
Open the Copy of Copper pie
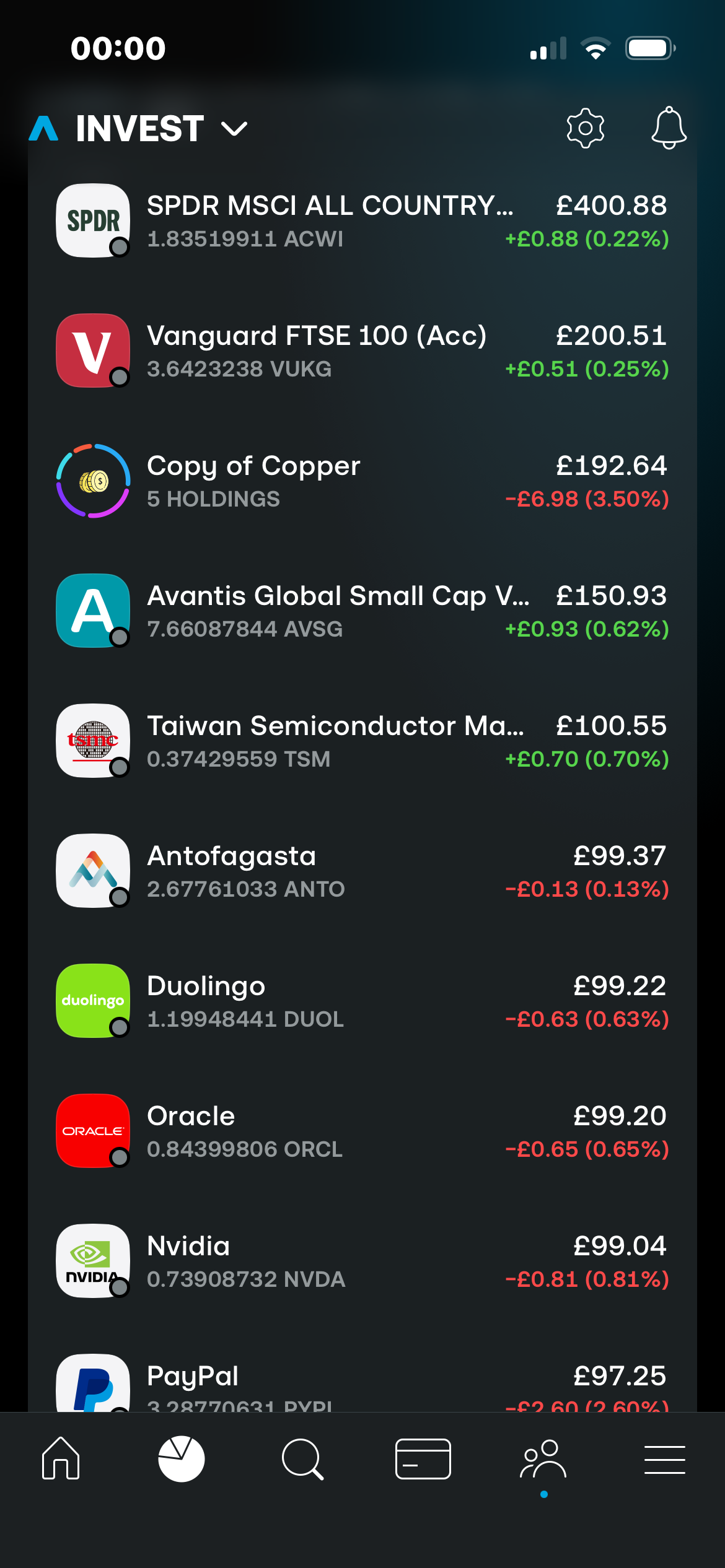[x=362, y=481]
